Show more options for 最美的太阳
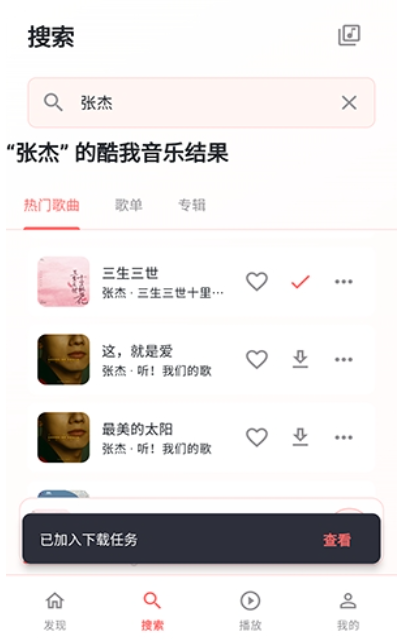 coord(343,437)
